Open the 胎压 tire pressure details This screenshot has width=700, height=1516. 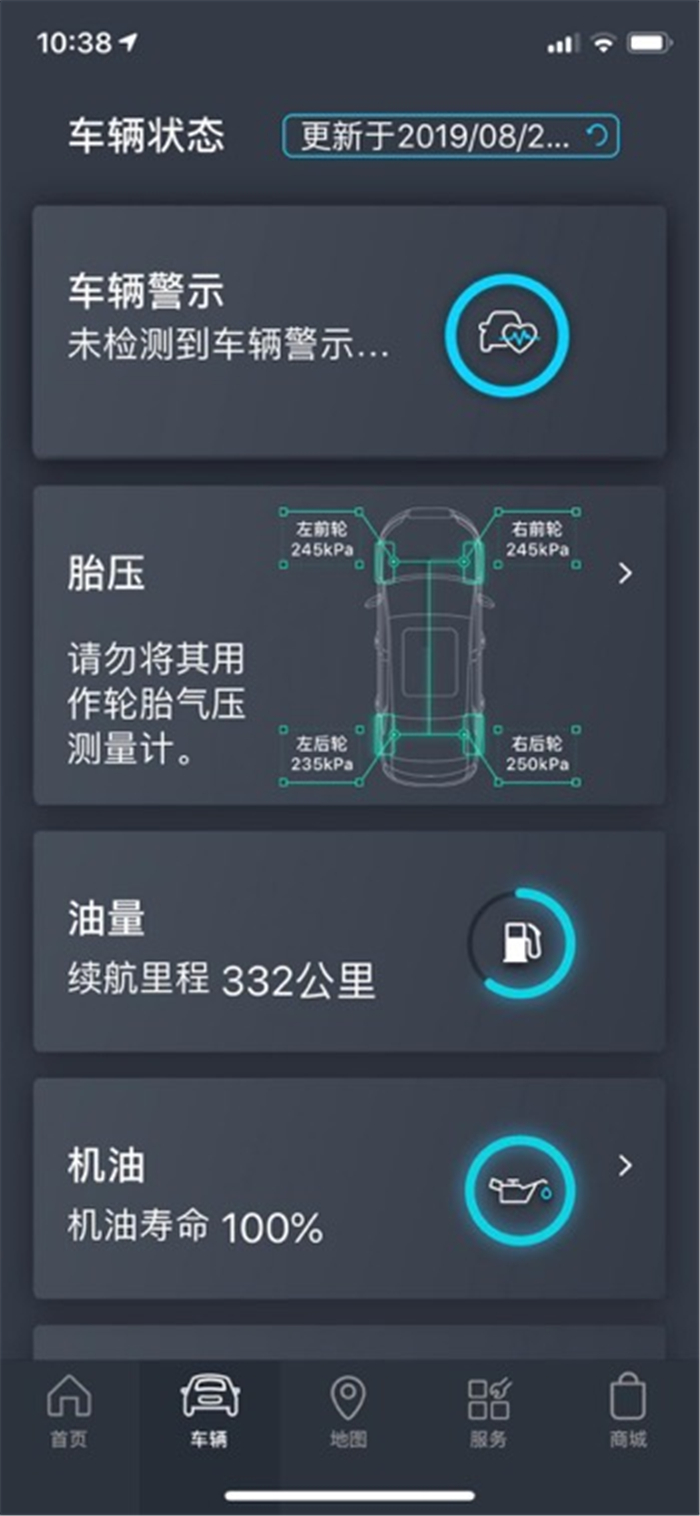click(625, 574)
